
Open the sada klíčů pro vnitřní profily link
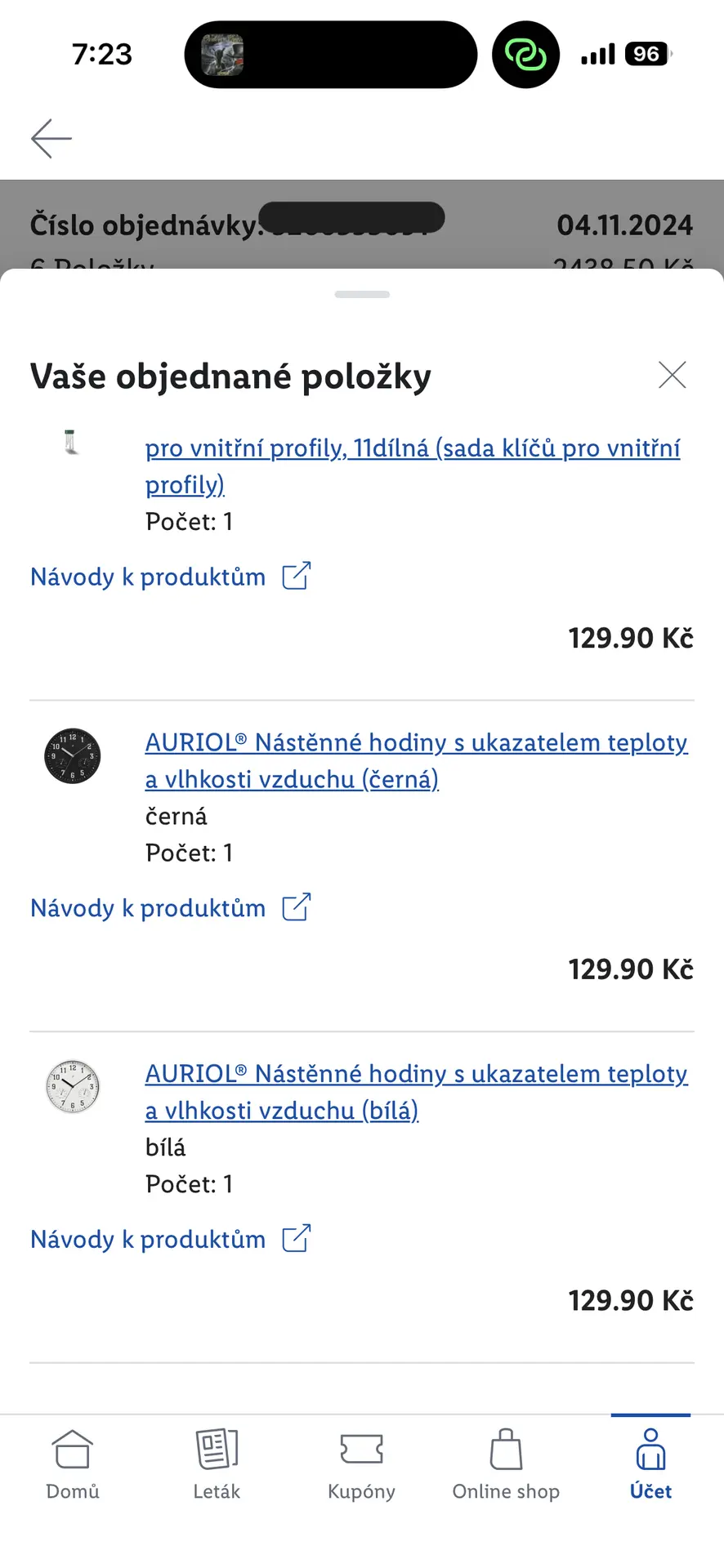(413, 465)
